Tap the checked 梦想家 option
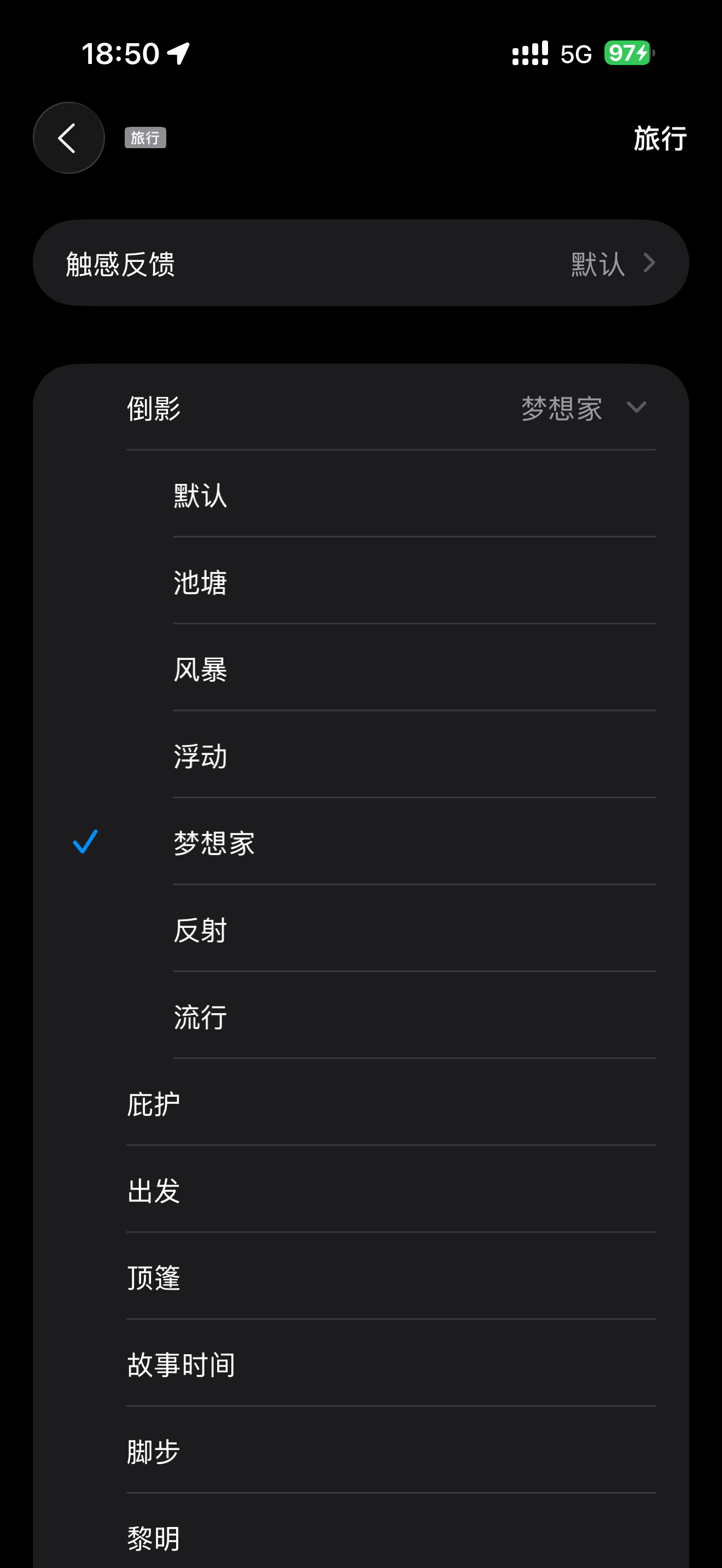722x1568 pixels. coord(361,842)
